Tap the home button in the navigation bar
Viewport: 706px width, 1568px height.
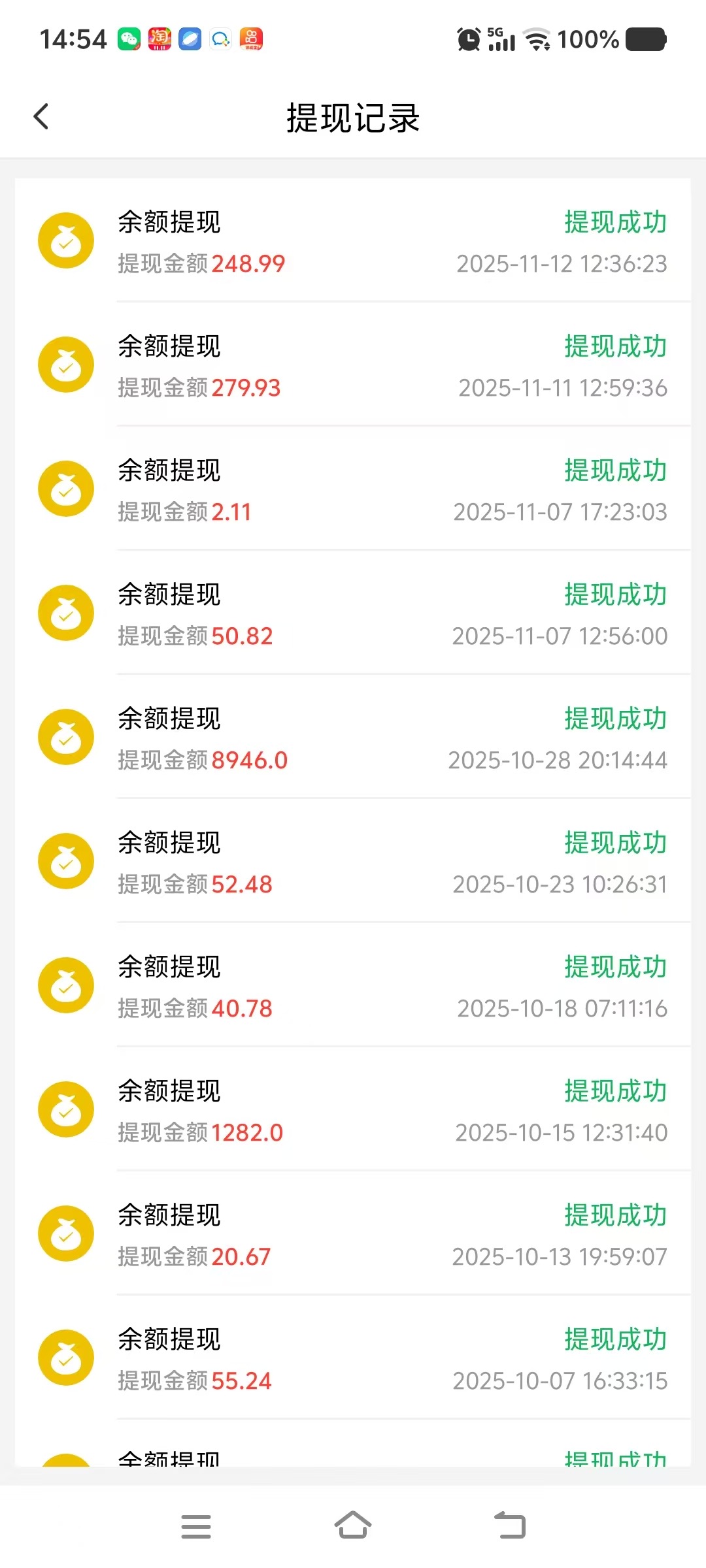tap(353, 1524)
